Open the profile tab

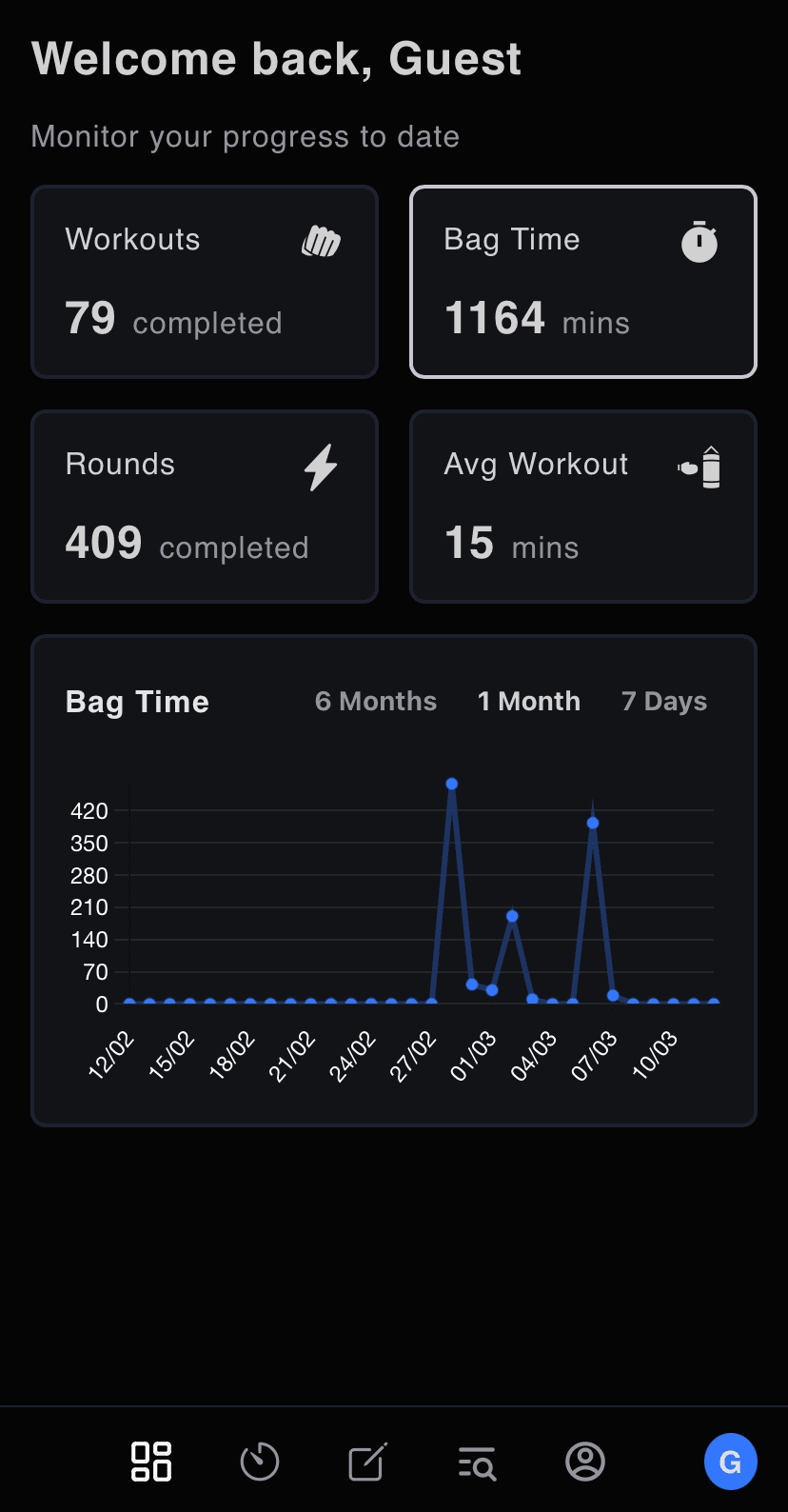(x=585, y=1462)
